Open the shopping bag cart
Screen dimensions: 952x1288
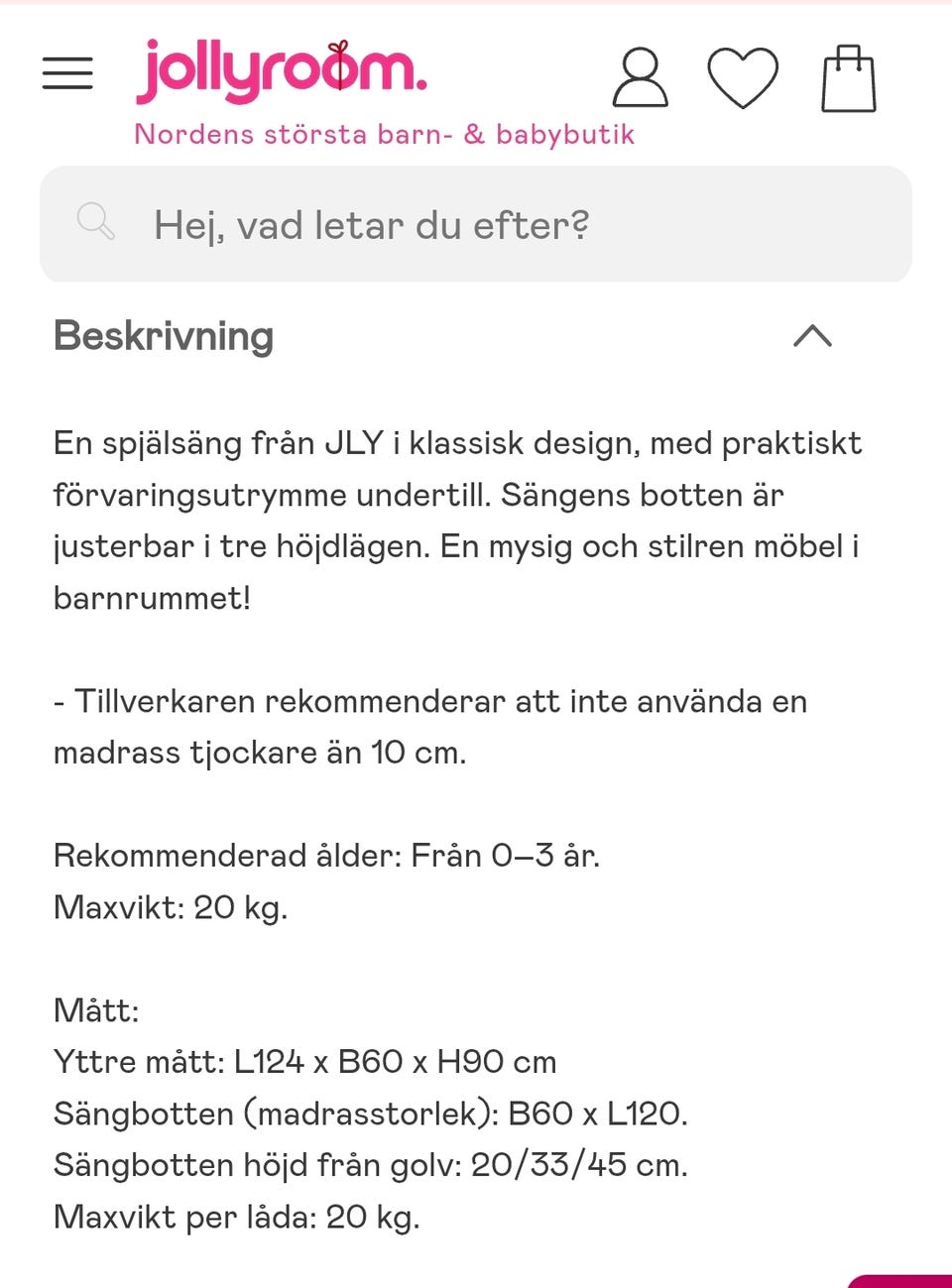pos(849,78)
